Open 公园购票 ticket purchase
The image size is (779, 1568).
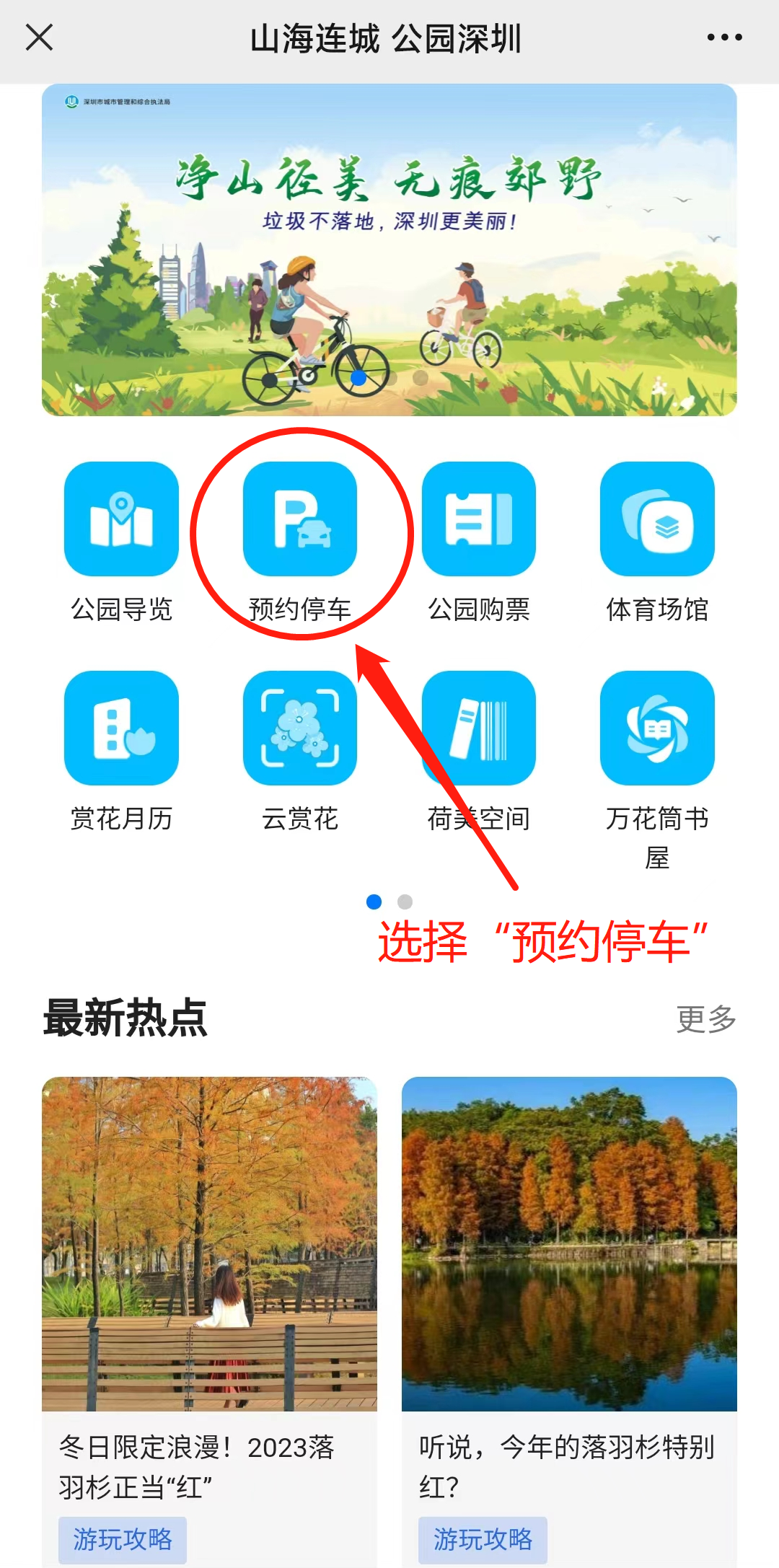click(479, 542)
